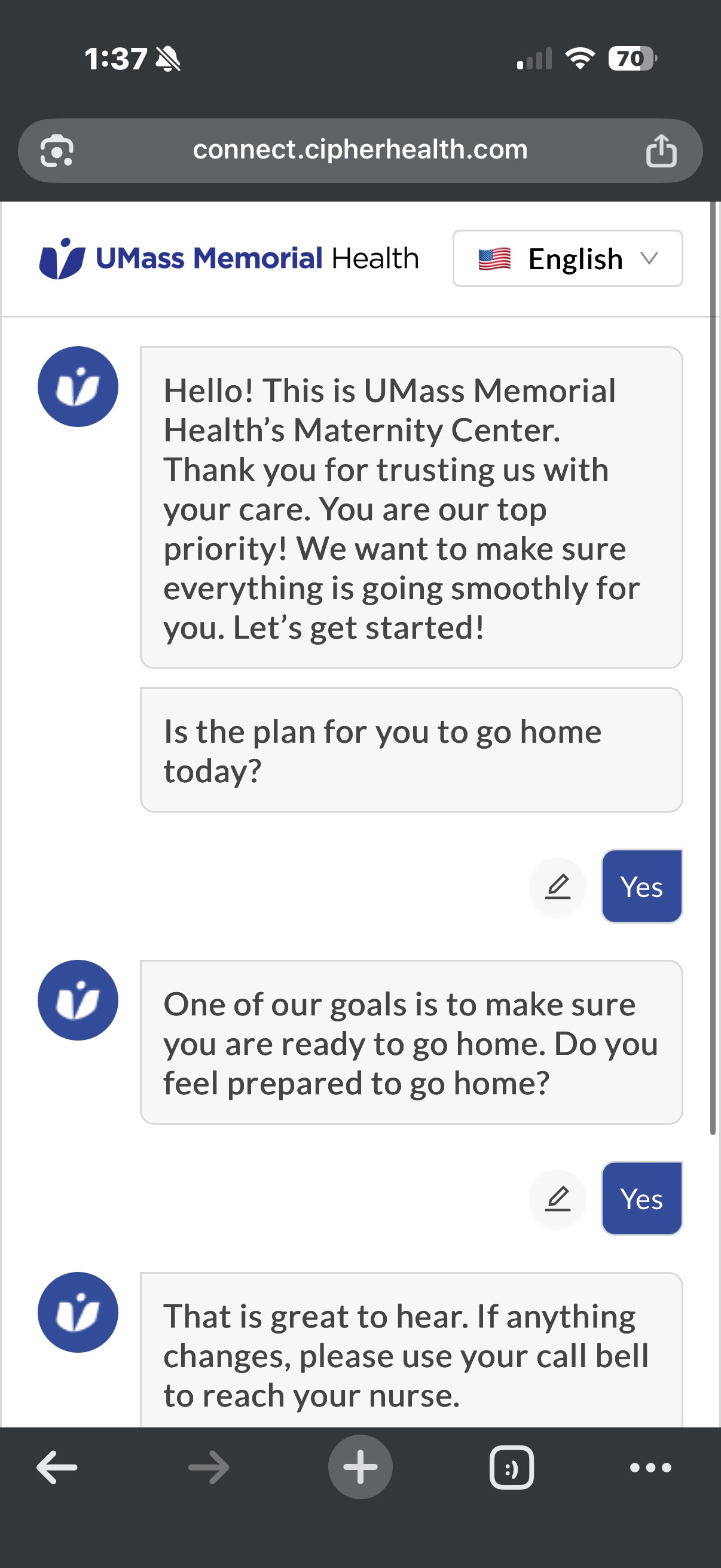The image size is (721, 1568).
Task: Open the Share sheet icon
Action: pos(662,150)
